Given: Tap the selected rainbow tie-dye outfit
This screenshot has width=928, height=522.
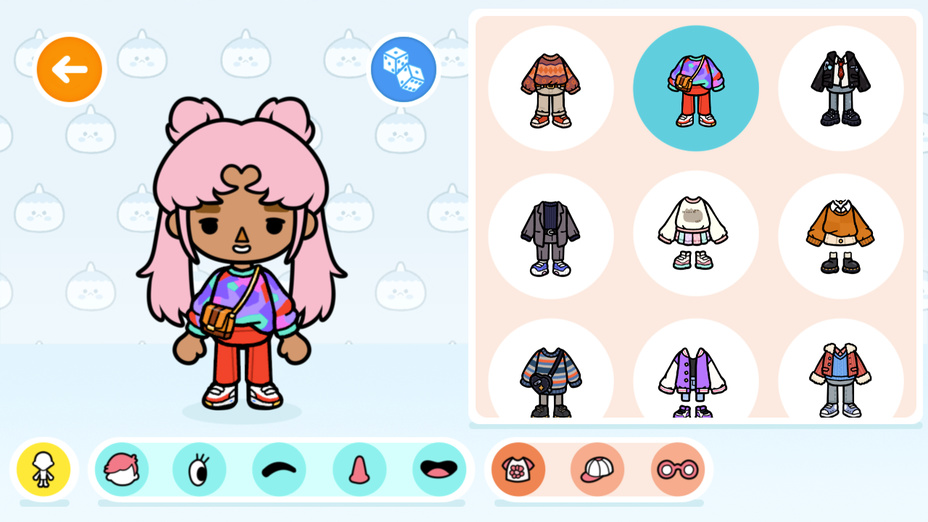Looking at the screenshot, I should (x=695, y=89).
